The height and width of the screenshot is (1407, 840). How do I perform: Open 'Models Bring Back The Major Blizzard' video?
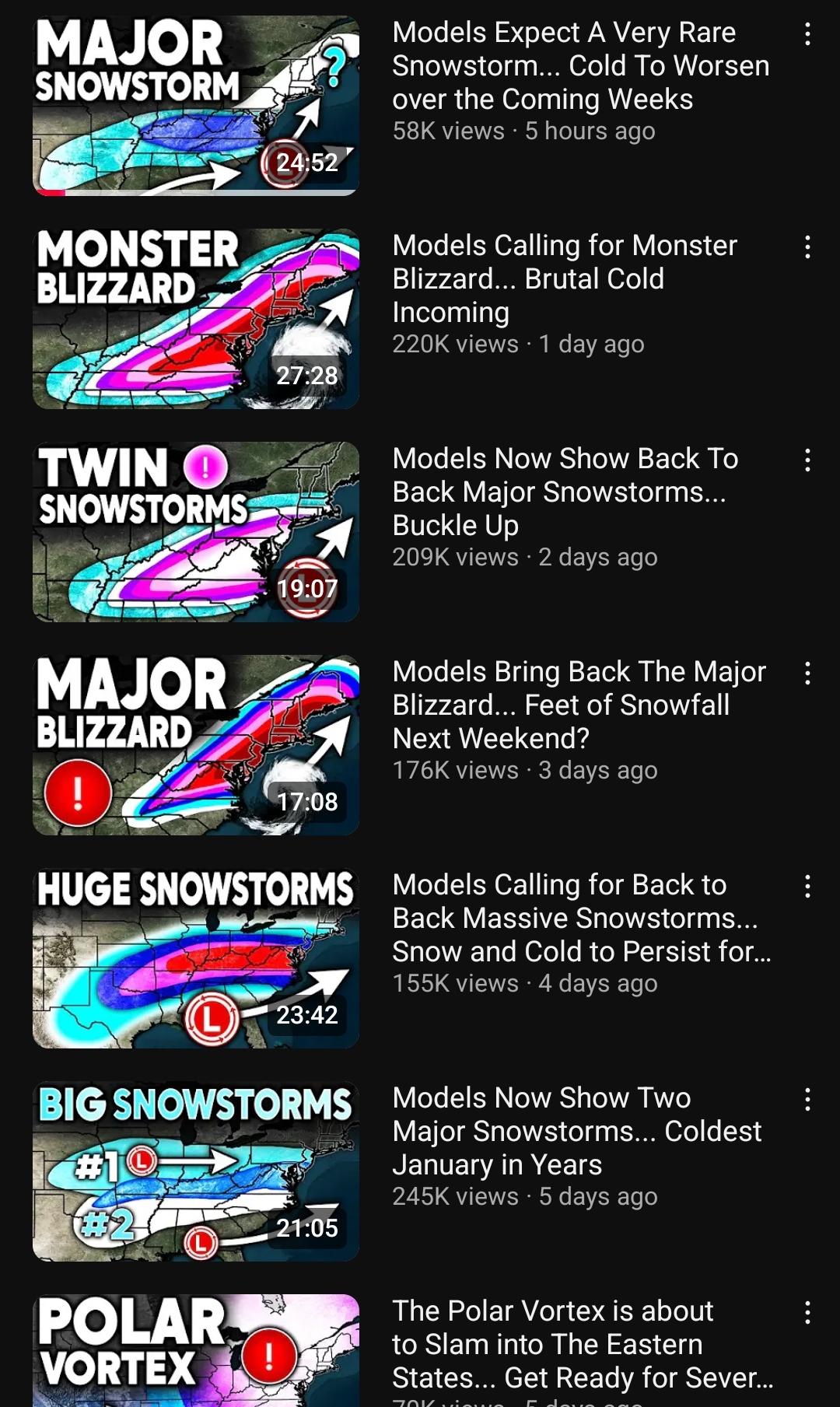(195, 744)
